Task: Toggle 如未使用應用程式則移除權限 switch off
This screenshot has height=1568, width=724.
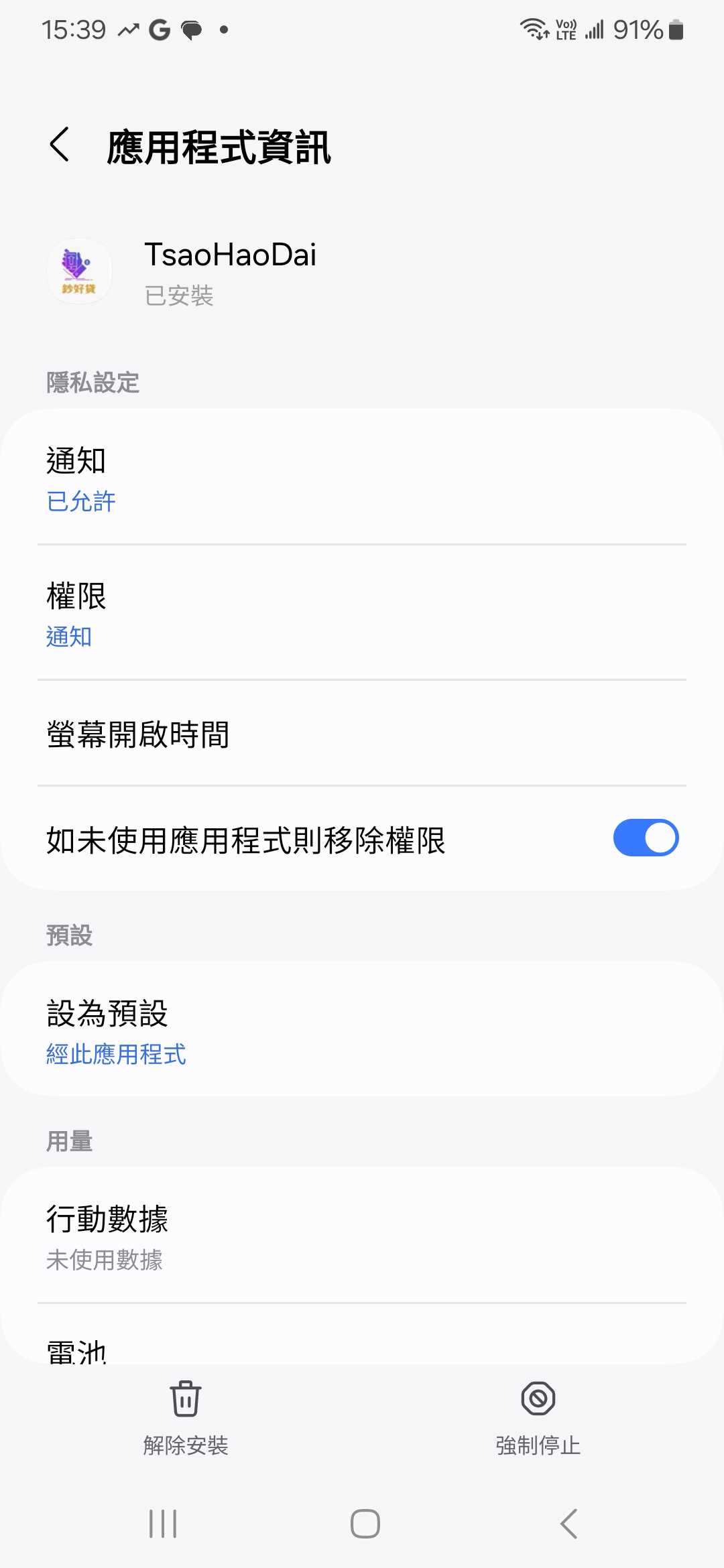Action: click(x=646, y=838)
